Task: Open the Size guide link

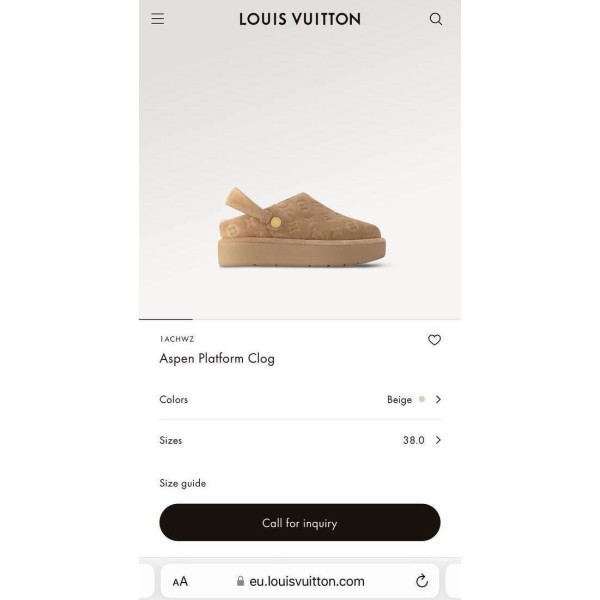Action: 183,483
